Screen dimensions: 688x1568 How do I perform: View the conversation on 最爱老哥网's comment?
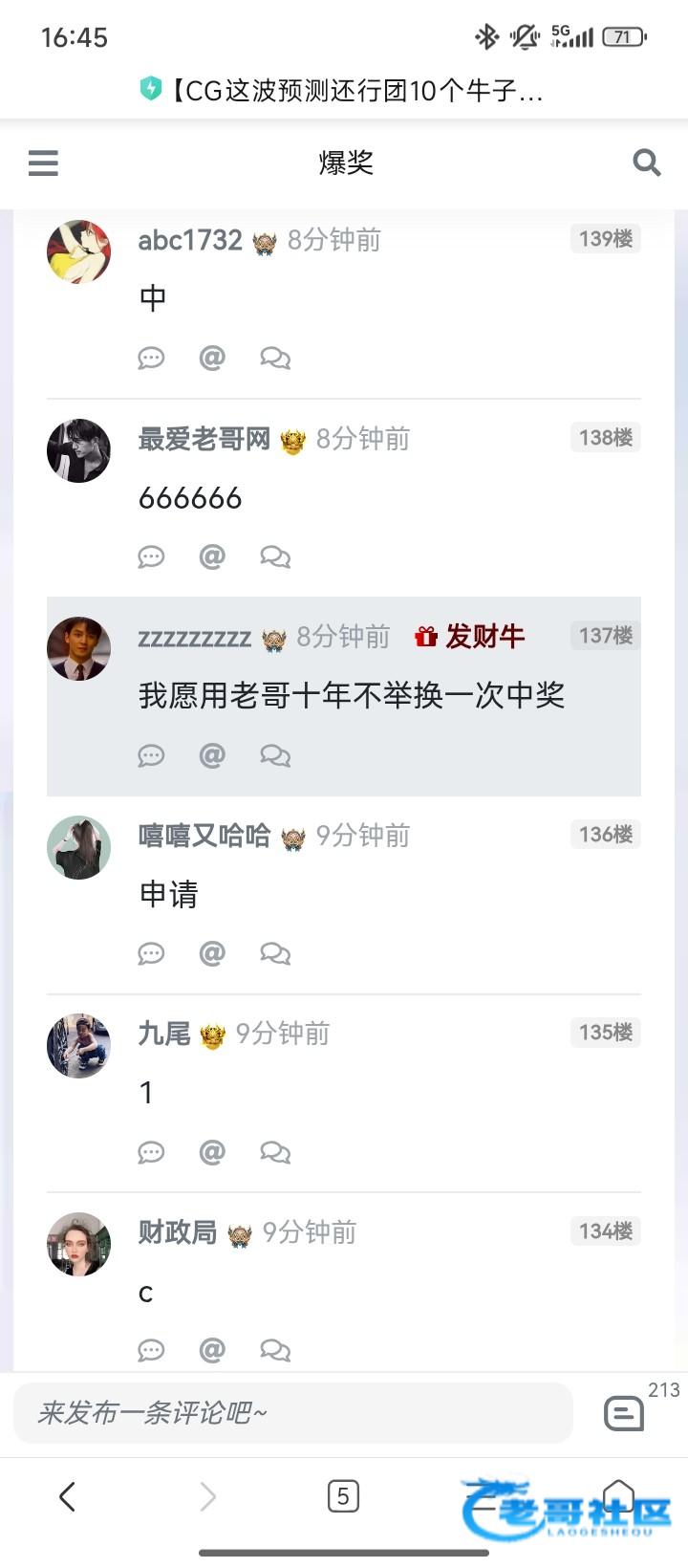pos(275,556)
